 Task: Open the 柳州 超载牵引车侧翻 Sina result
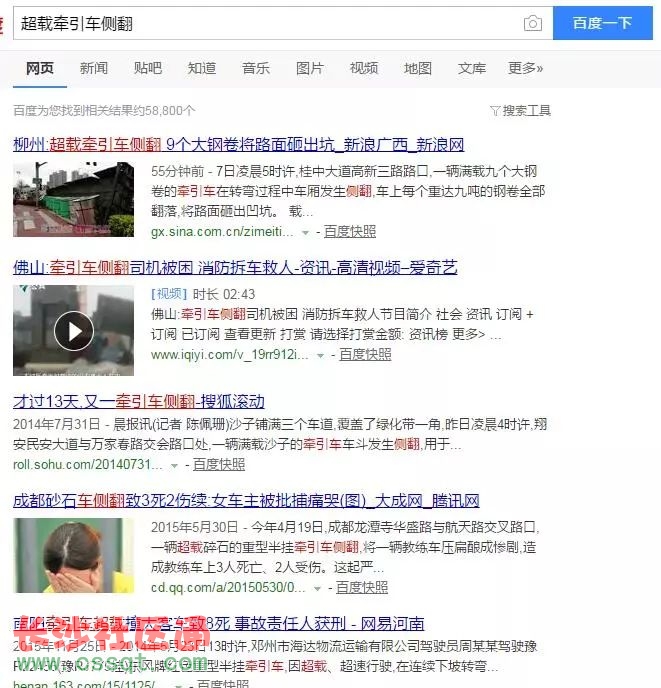pyautogui.click(x=238, y=144)
